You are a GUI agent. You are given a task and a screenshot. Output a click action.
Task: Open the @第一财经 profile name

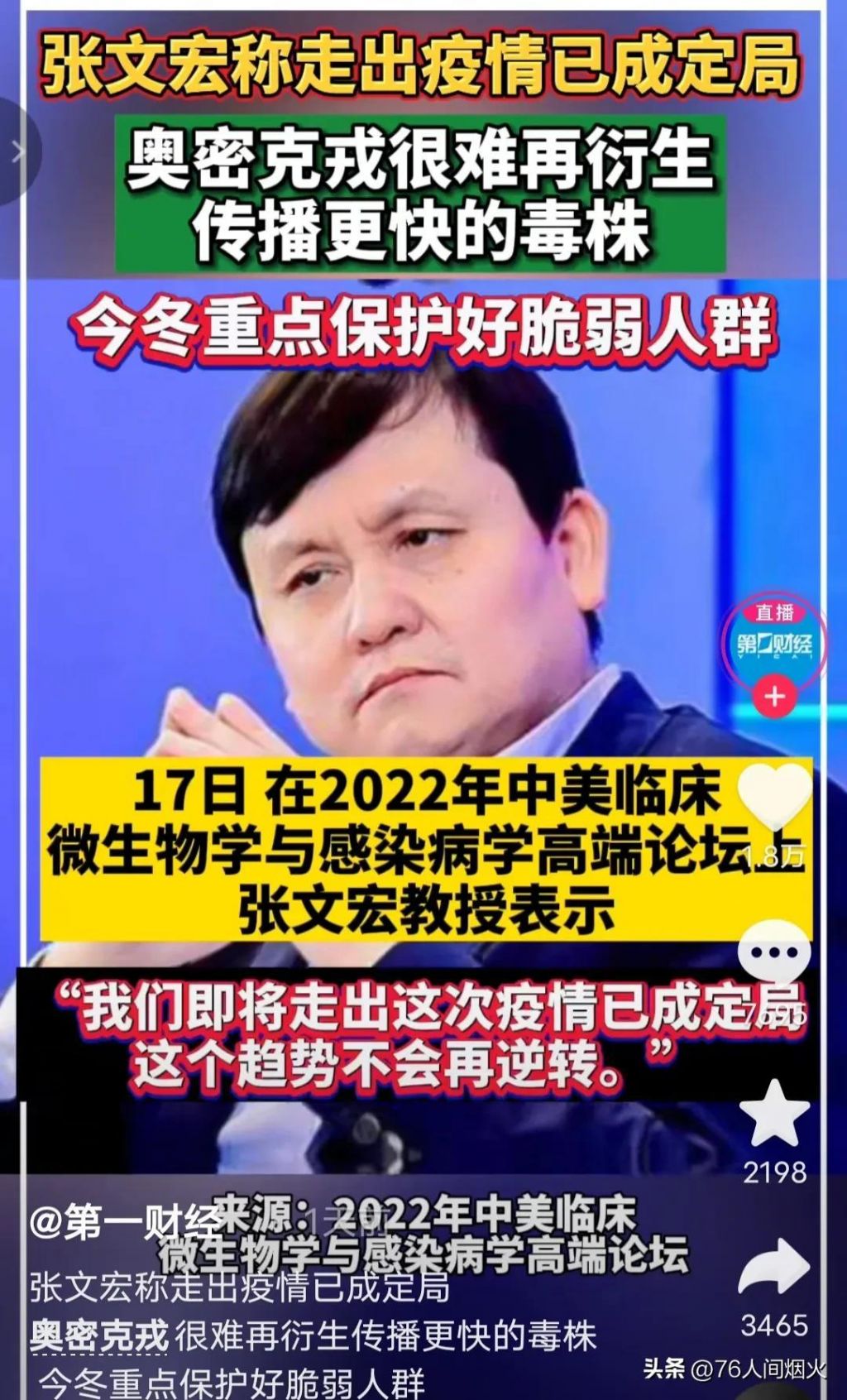click(x=124, y=1223)
